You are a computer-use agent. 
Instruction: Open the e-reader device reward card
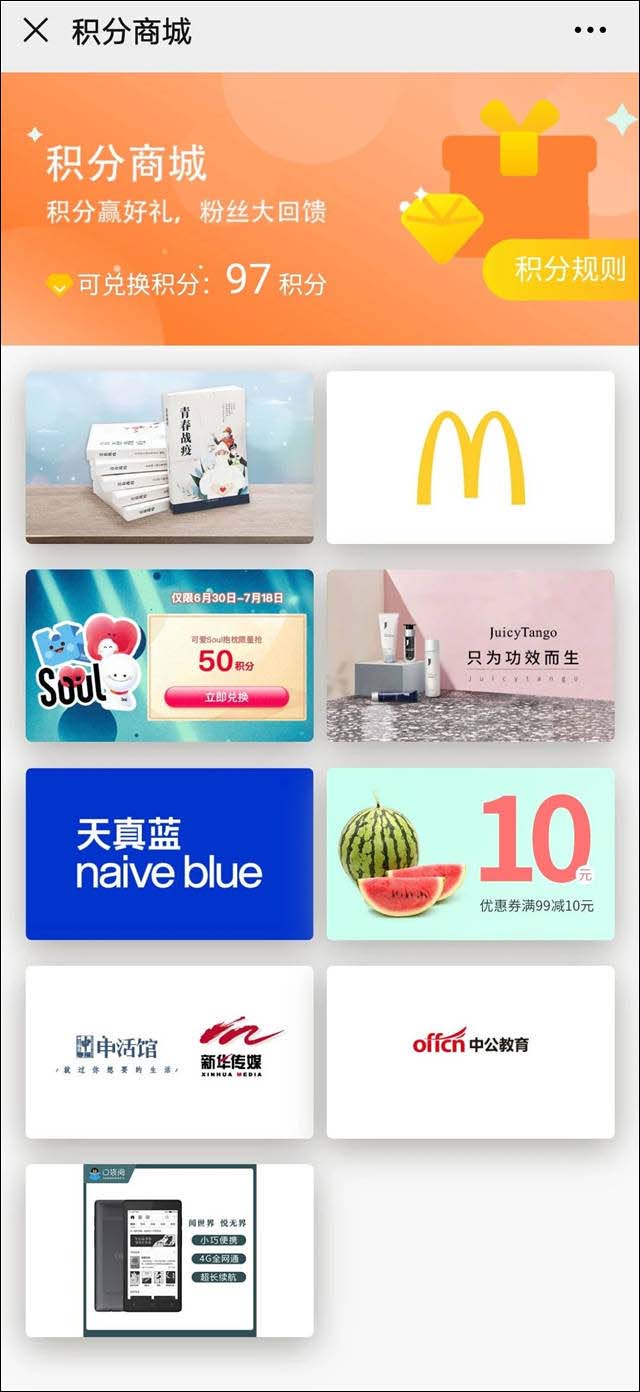(169, 1249)
